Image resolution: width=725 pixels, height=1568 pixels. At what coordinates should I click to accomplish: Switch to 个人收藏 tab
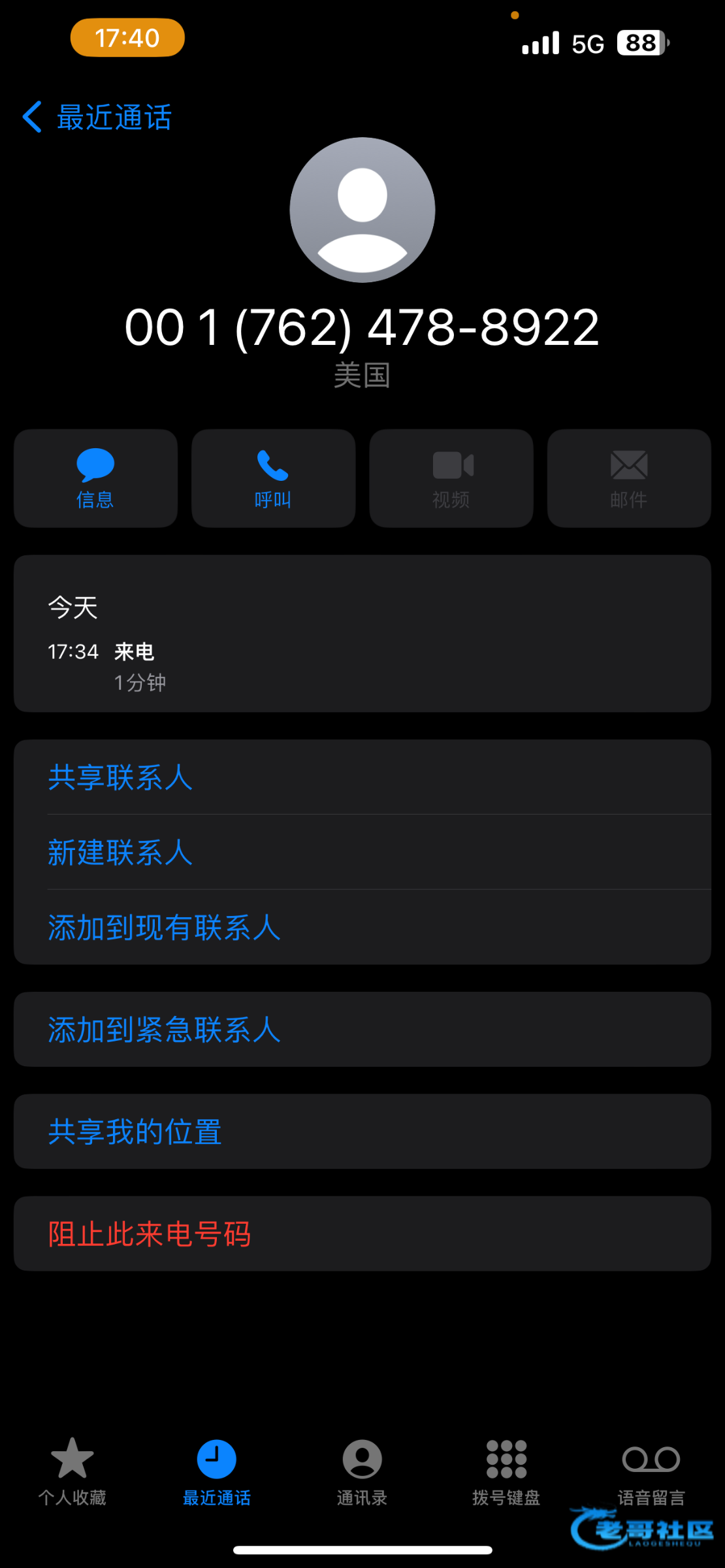[x=72, y=1470]
